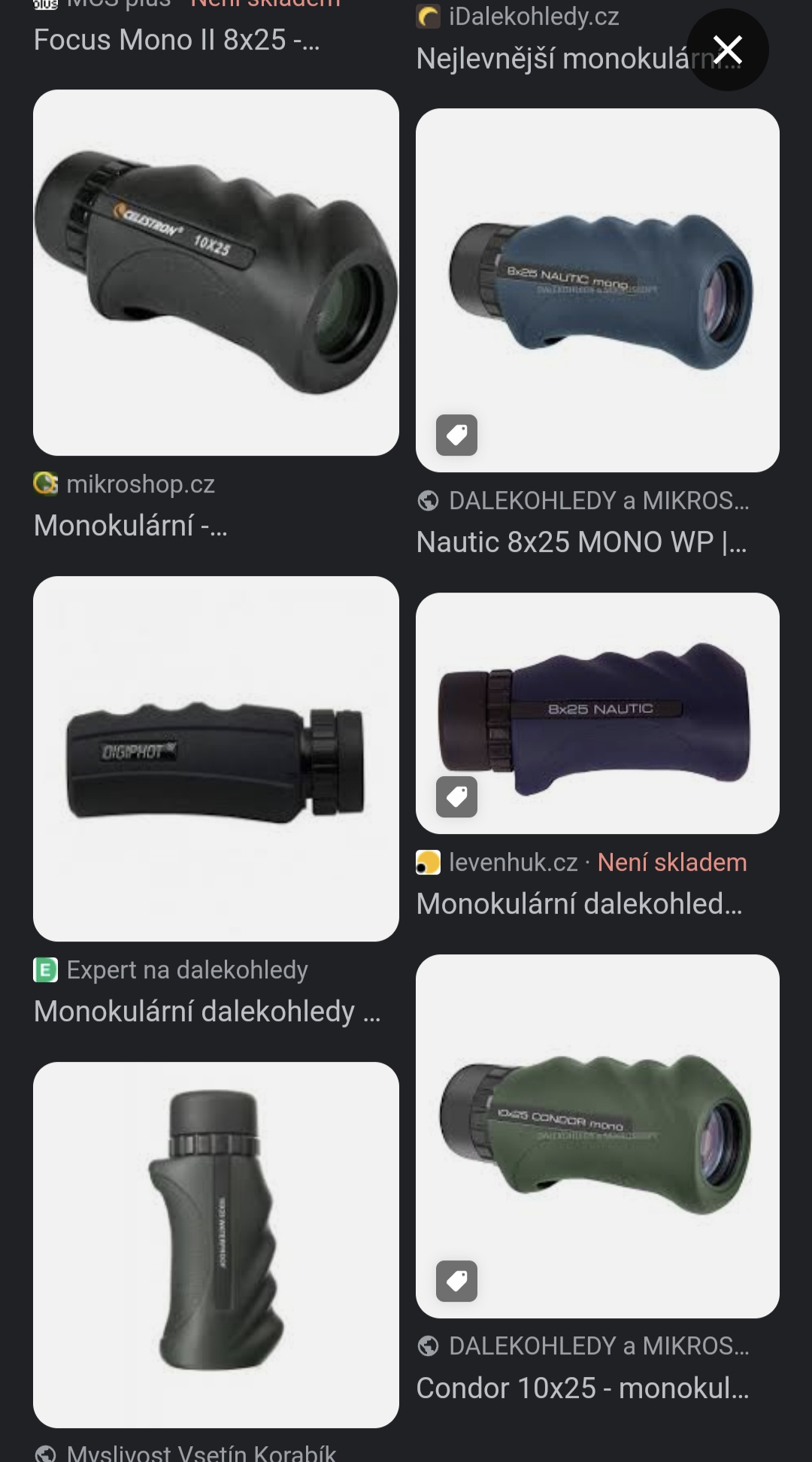Open the Condor 10x25 green monocular image
Screen dimensions: 812x1462
click(598, 1136)
